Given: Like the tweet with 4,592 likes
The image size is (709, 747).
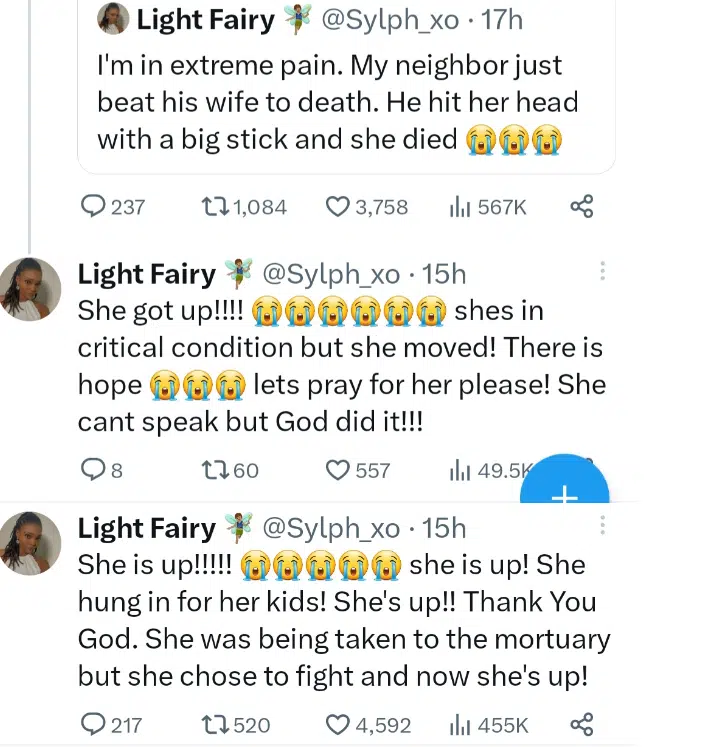Looking at the screenshot, I should [338, 724].
